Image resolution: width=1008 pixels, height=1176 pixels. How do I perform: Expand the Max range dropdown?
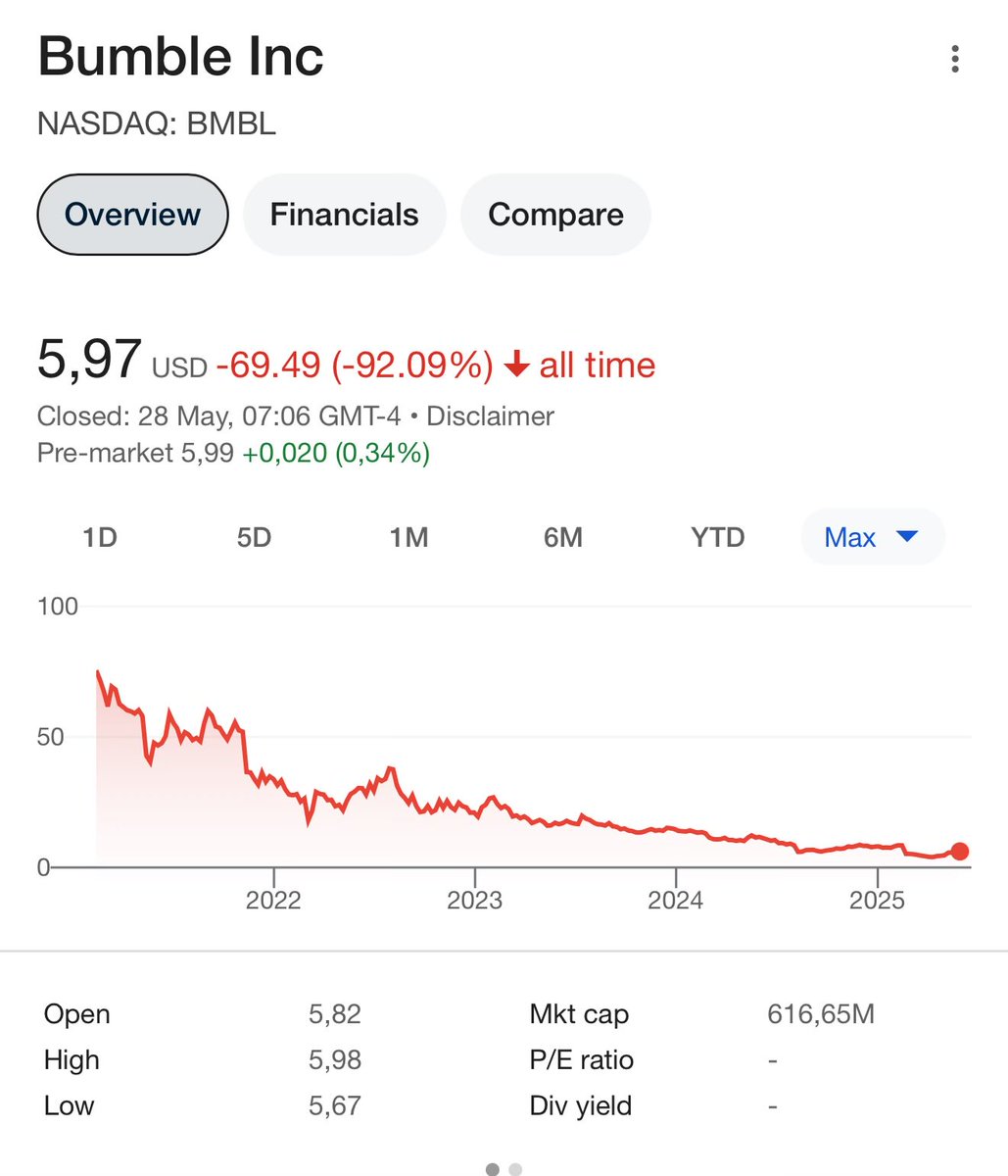coord(872,537)
